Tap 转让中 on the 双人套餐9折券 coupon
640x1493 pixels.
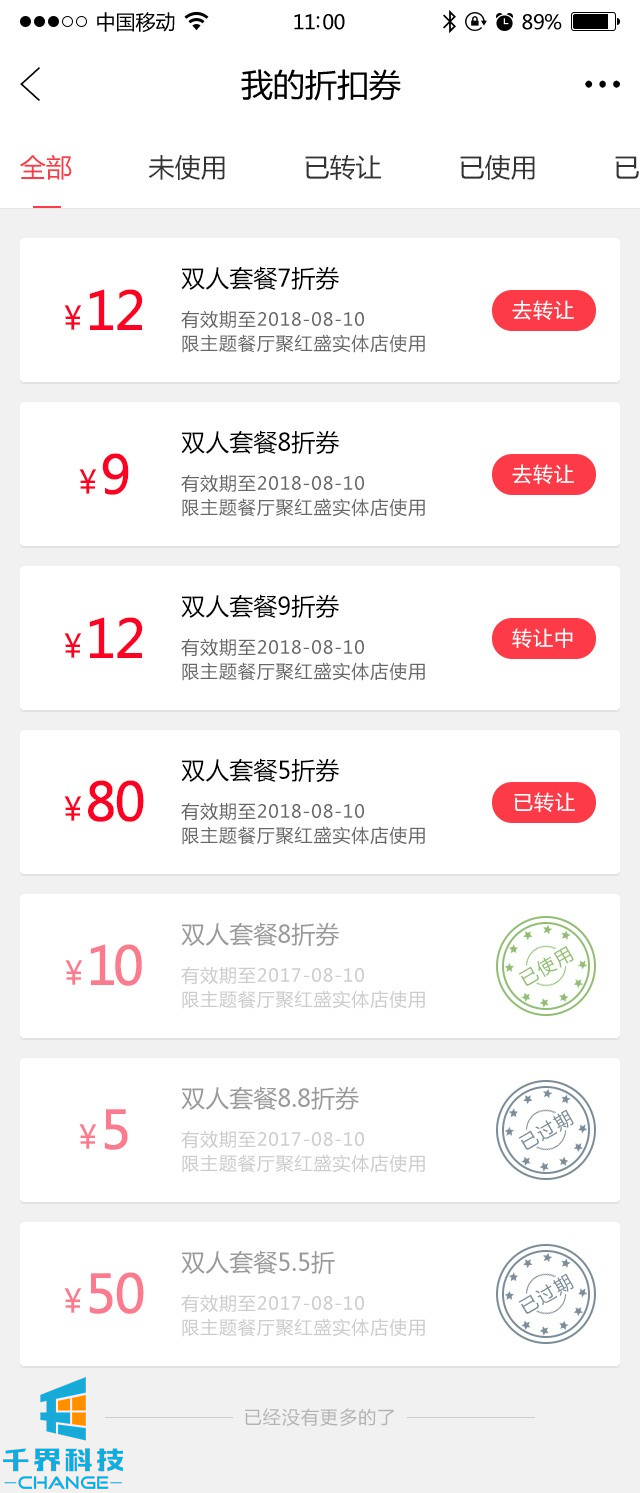pyautogui.click(x=543, y=639)
